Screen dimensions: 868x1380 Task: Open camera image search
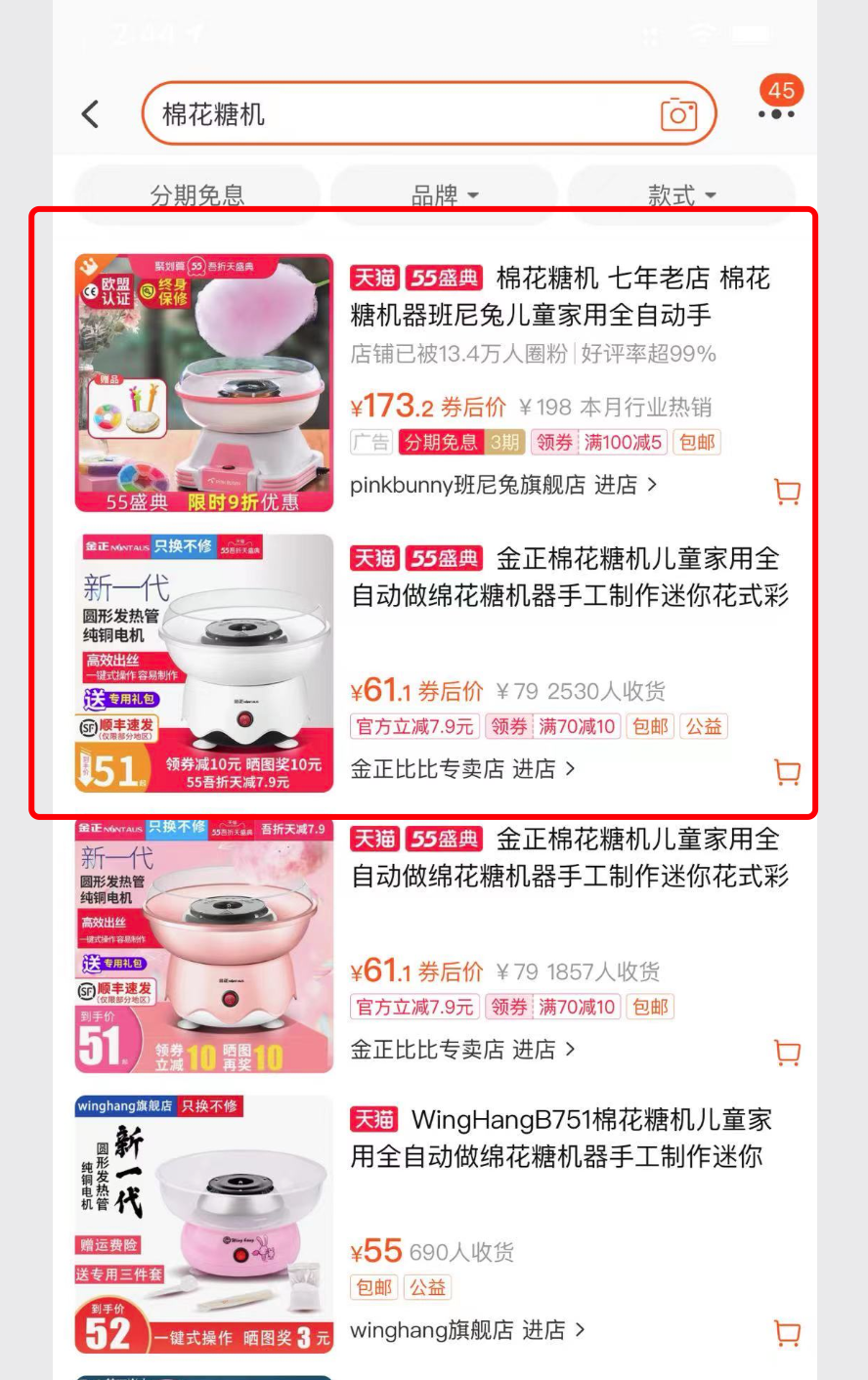point(678,114)
